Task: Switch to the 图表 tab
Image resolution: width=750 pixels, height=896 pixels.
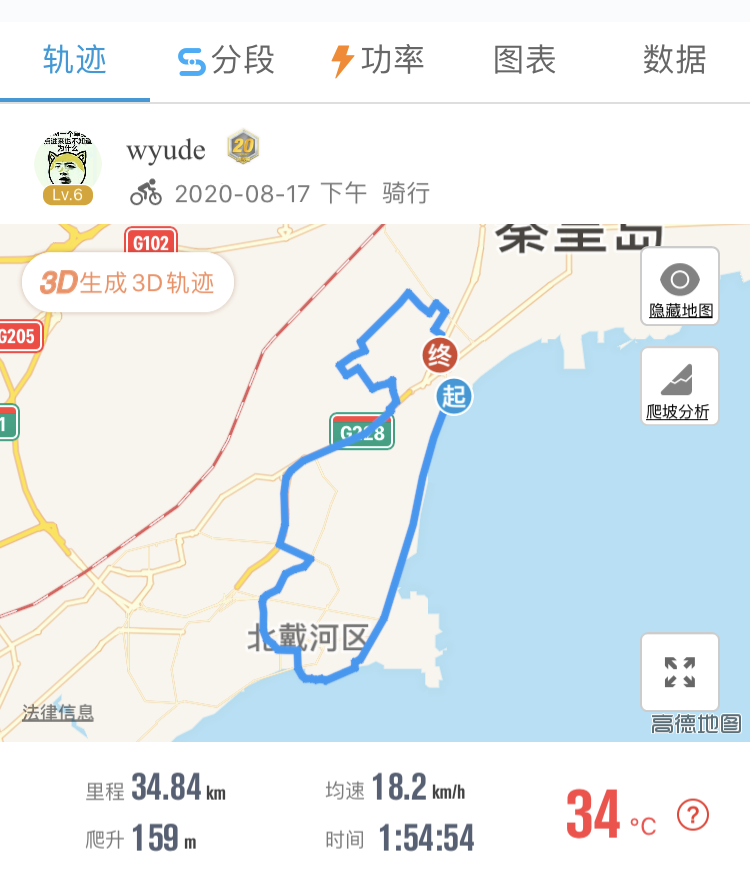Action: point(525,60)
